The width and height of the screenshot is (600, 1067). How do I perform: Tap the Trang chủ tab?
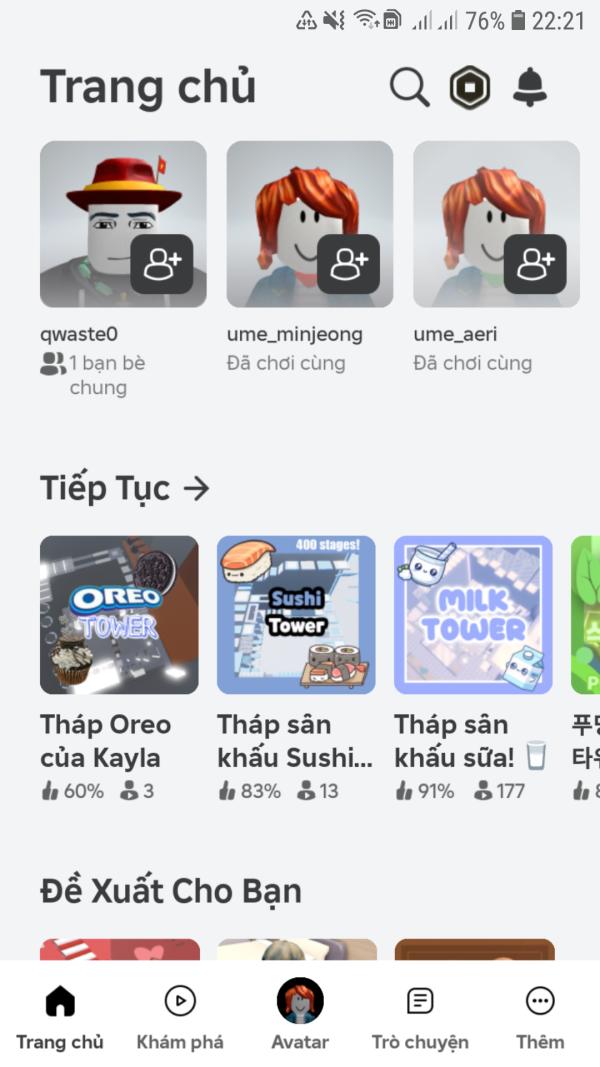60,1016
